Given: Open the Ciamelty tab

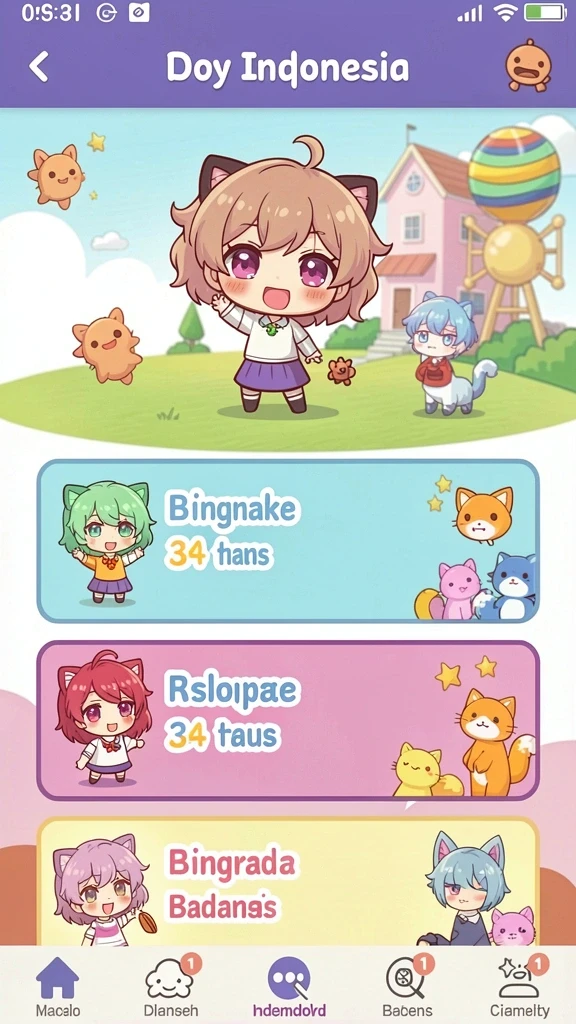Looking at the screenshot, I should click(520, 986).
